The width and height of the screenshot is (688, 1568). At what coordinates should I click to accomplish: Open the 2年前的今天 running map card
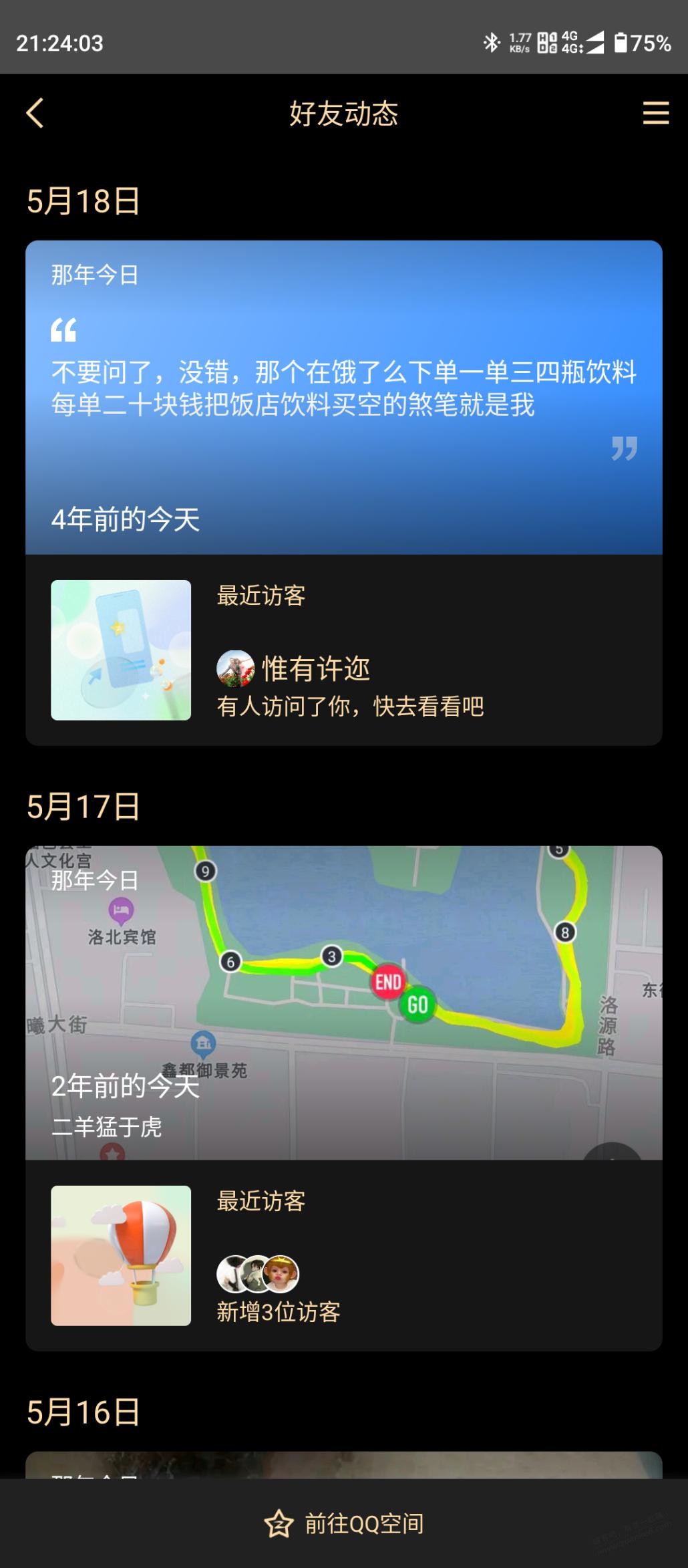point(343,1003)
